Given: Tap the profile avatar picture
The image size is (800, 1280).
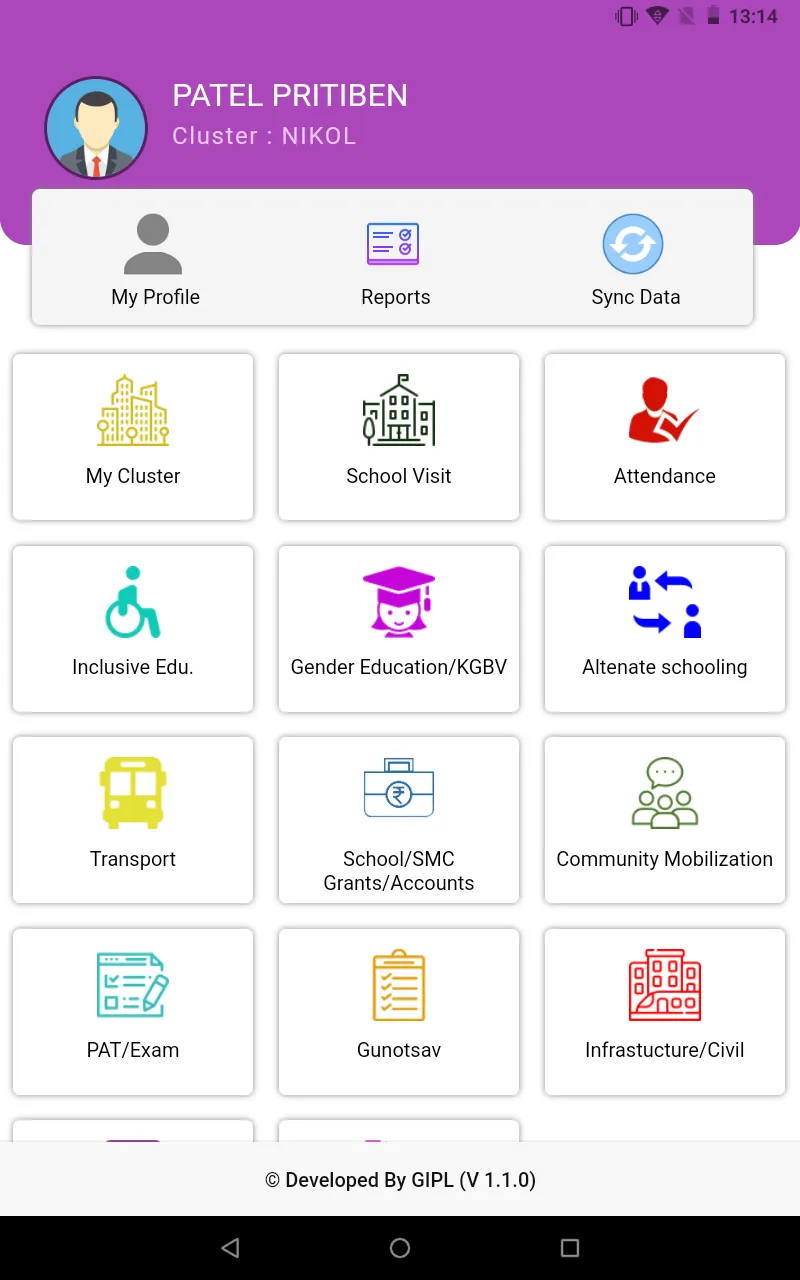Looking at the screenshot, I should (x=96, y=128).
